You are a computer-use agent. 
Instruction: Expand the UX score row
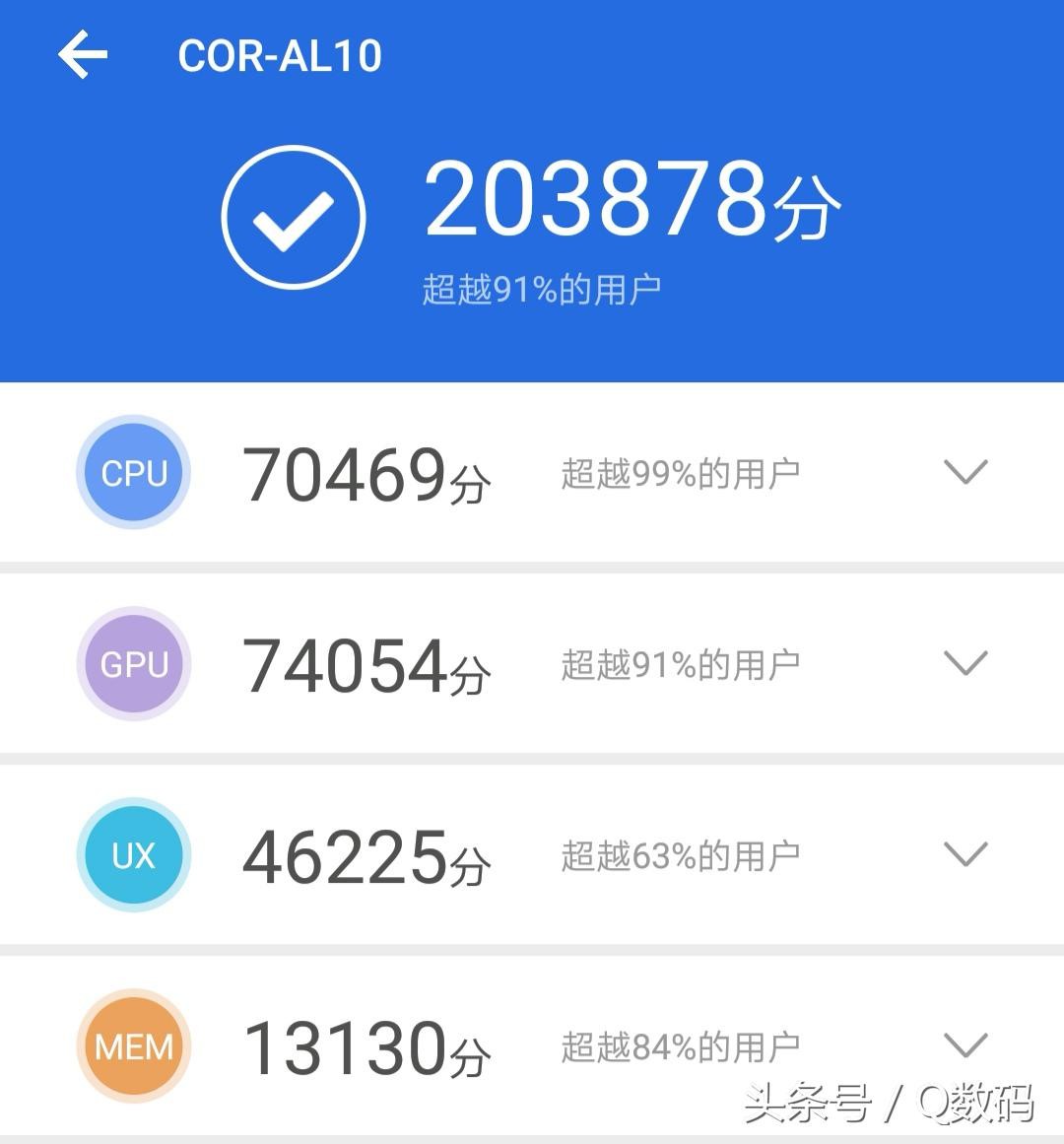tap(964, 853)
